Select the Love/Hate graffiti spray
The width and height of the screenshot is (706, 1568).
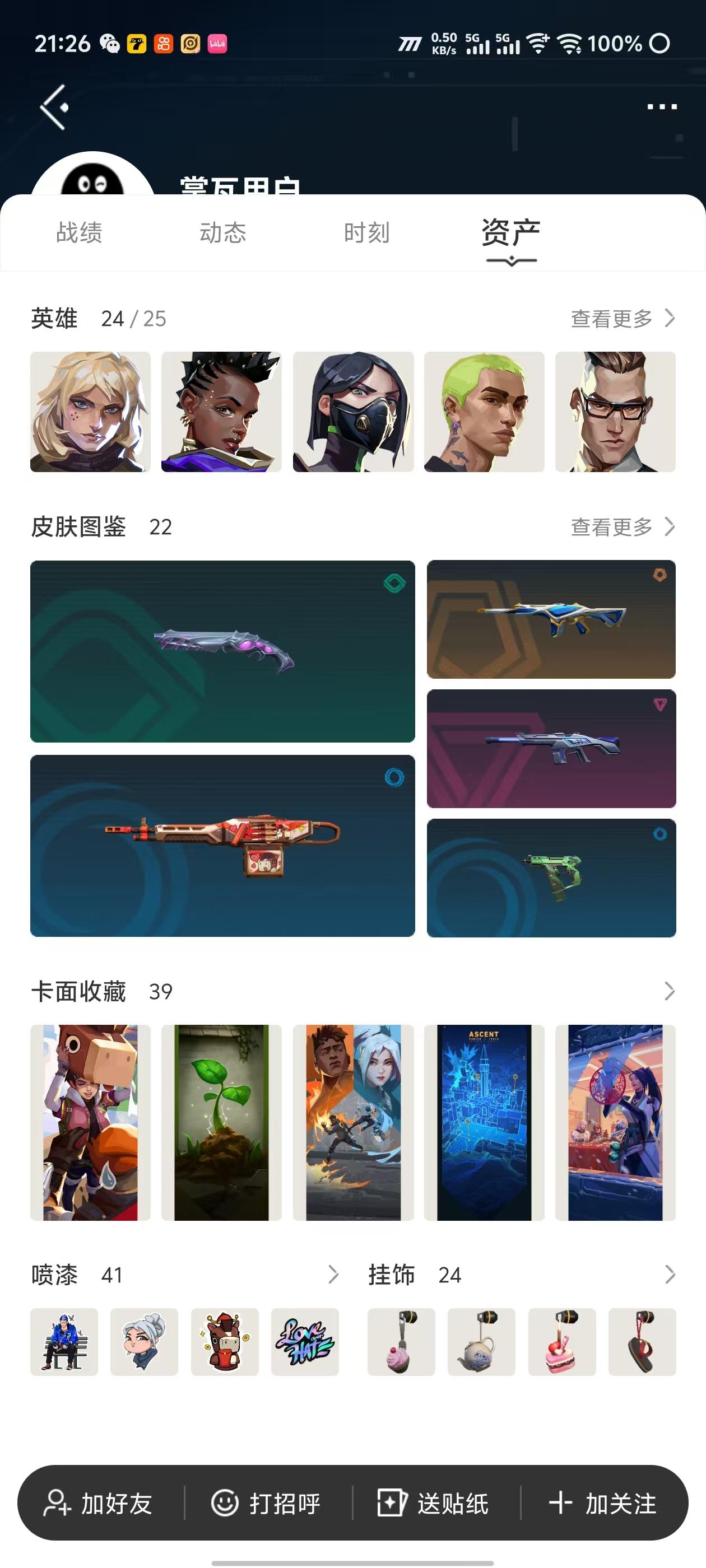[x=305, y=1341]
